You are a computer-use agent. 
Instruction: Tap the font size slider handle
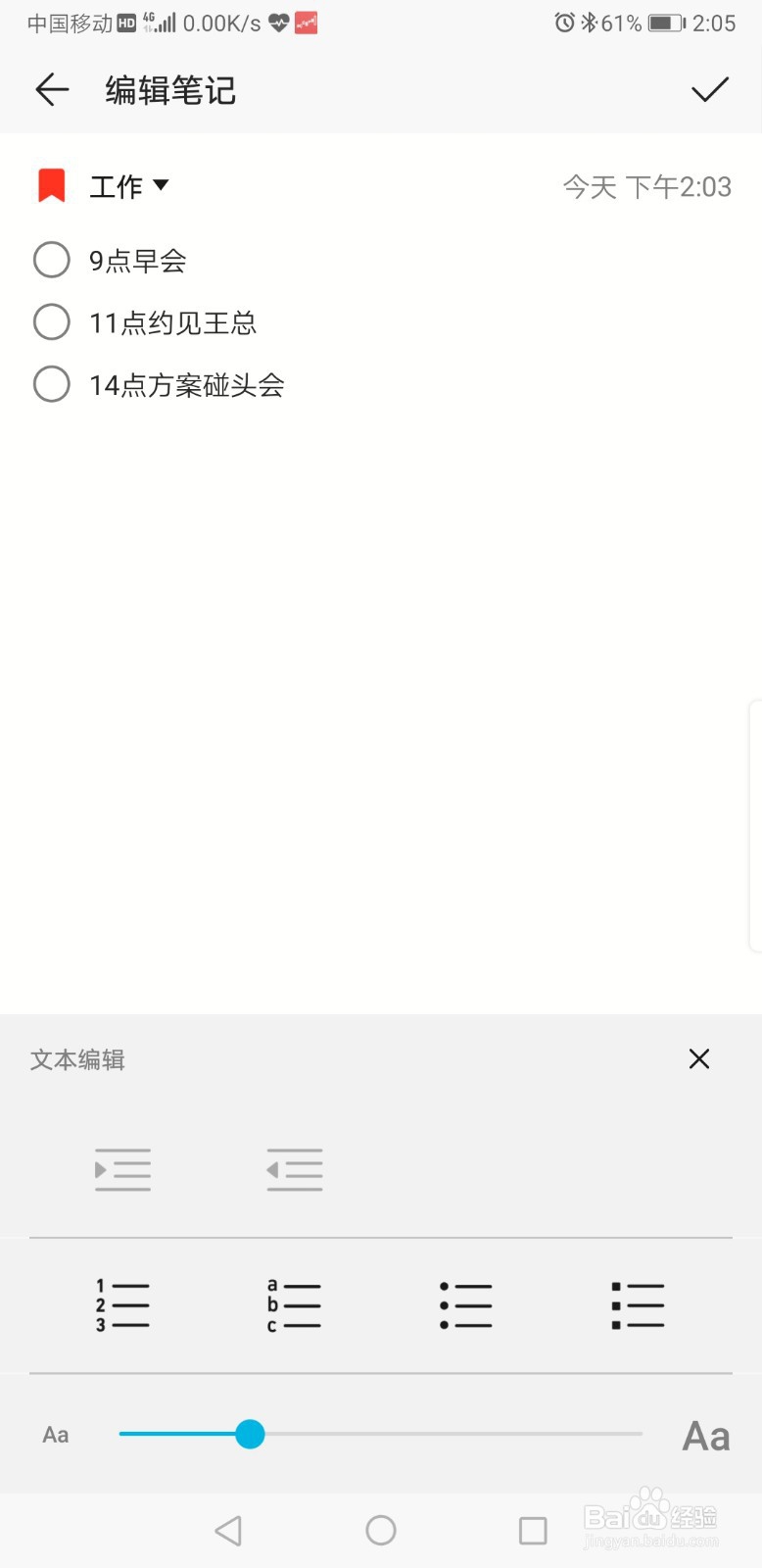pyautogui.click(x=251, y=1434)
